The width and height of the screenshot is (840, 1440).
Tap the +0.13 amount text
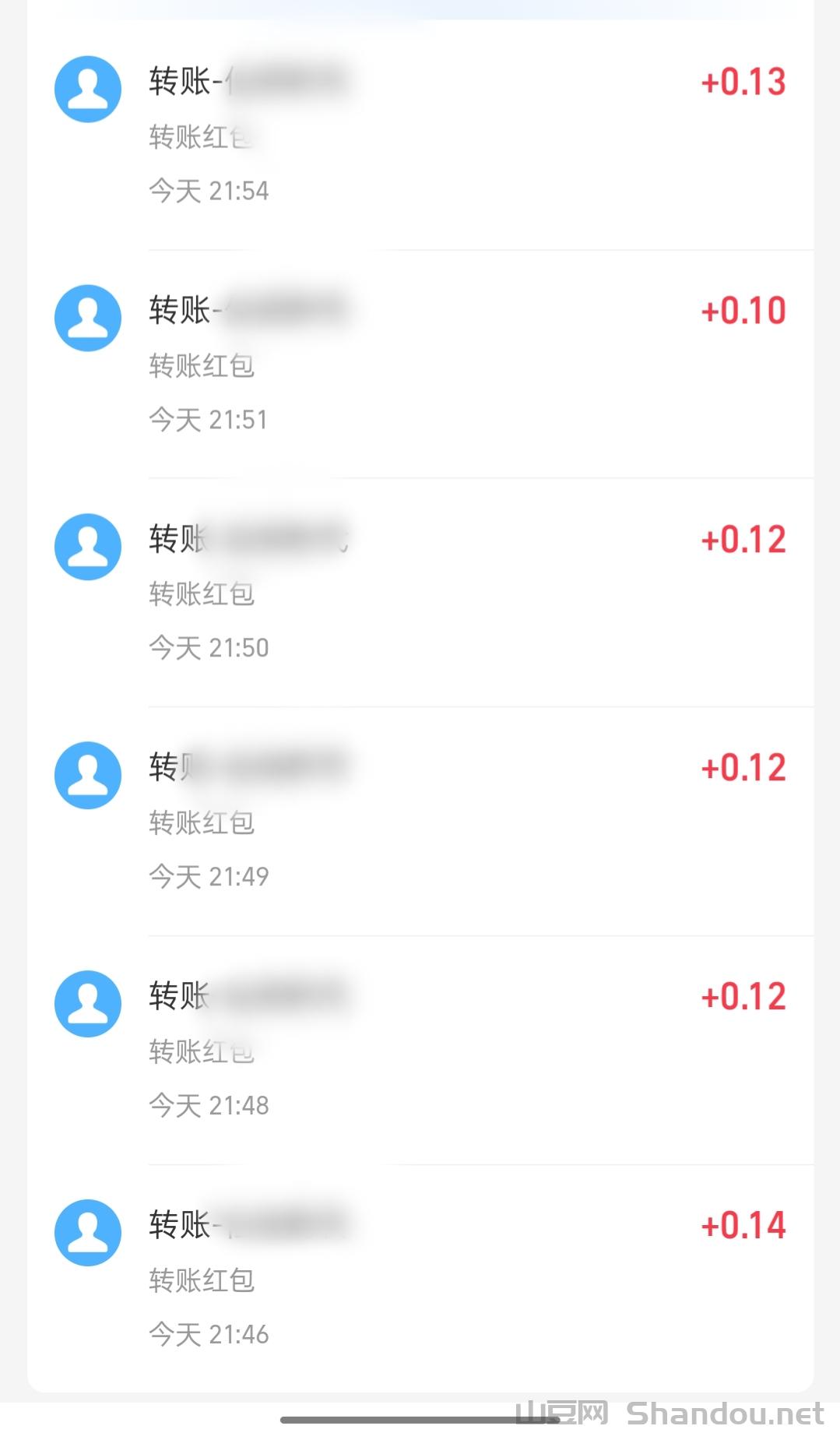(x=743, y=83)
